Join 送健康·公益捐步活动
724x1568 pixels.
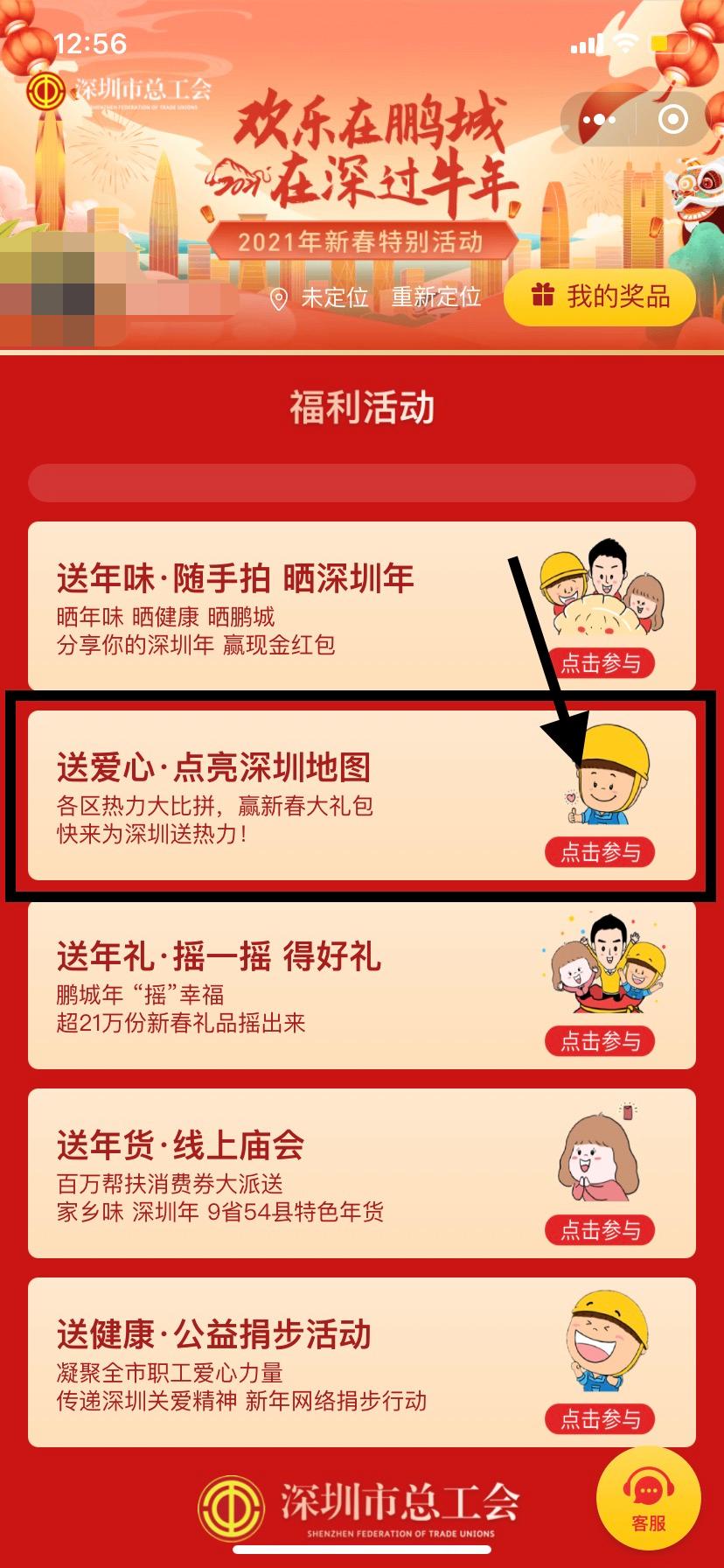tap(600, 1418)
